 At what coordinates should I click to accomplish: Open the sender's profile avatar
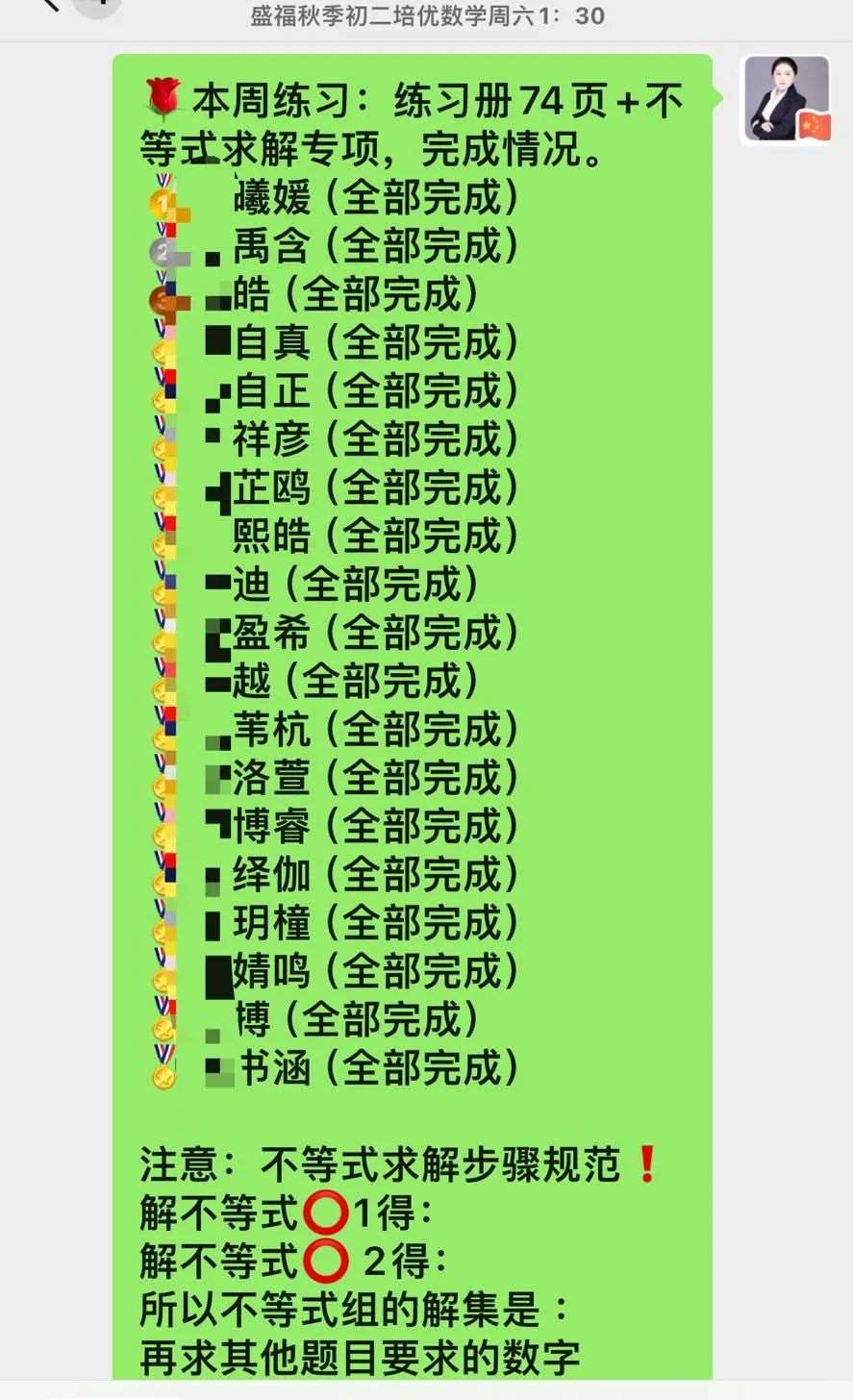point(787,100)
